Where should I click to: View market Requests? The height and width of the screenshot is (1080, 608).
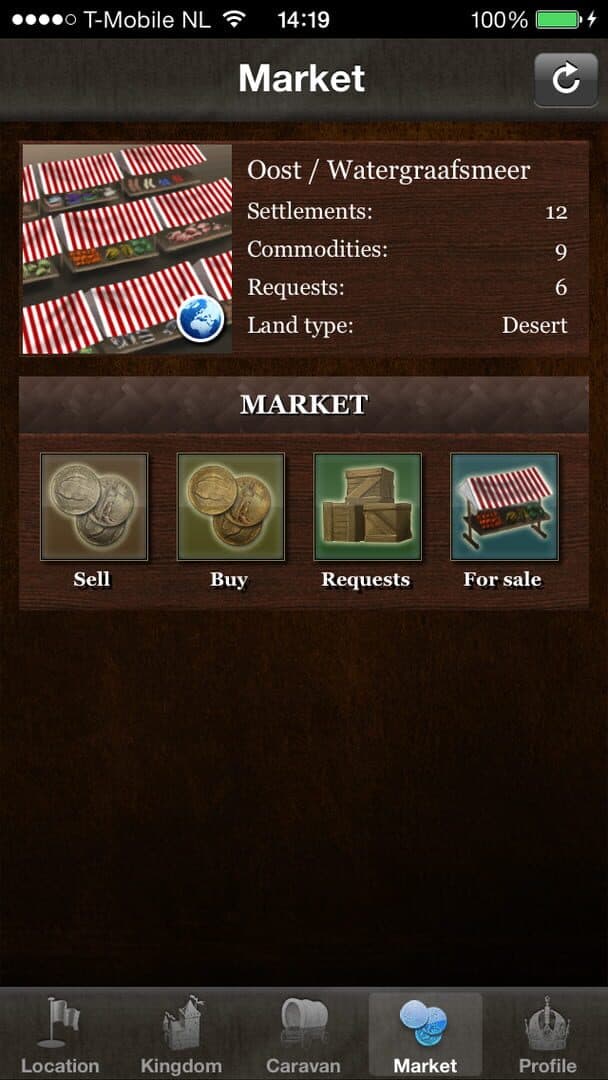pos(366,507)
